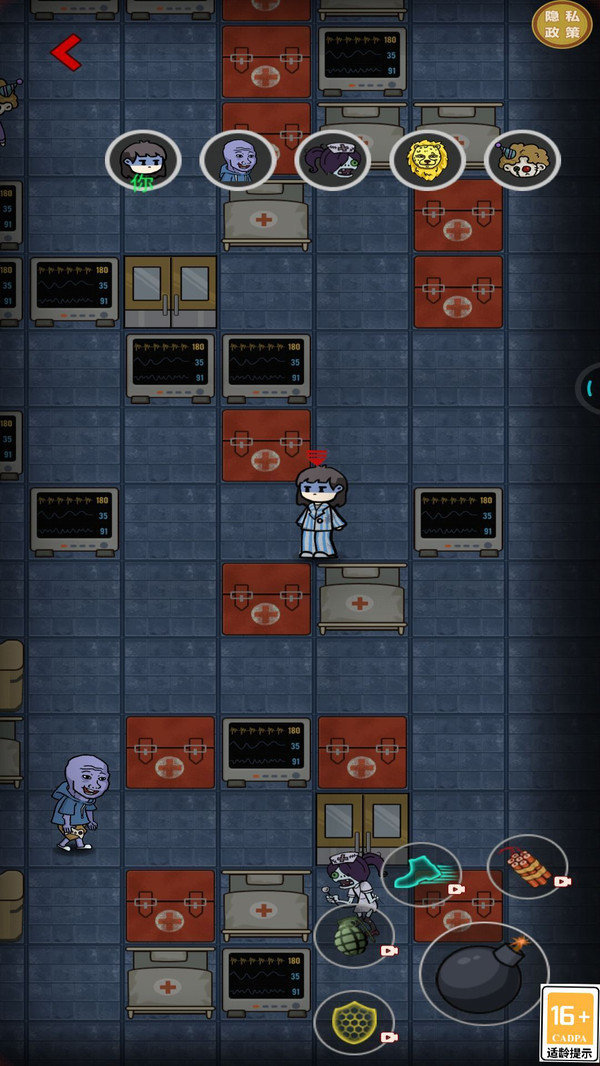Drop a bomb with the big bomb button

tap(484, 974)
